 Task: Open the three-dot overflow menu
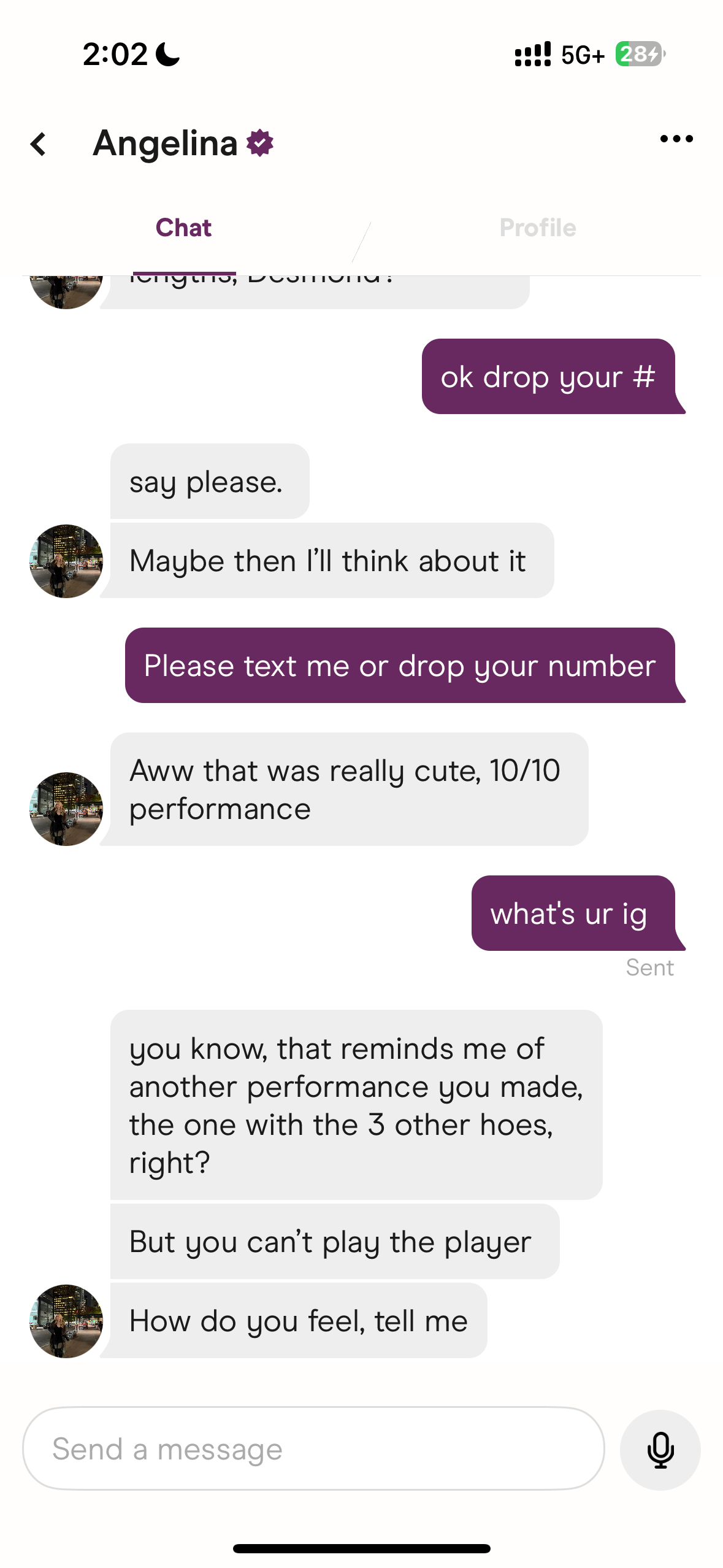pos(676,139)
